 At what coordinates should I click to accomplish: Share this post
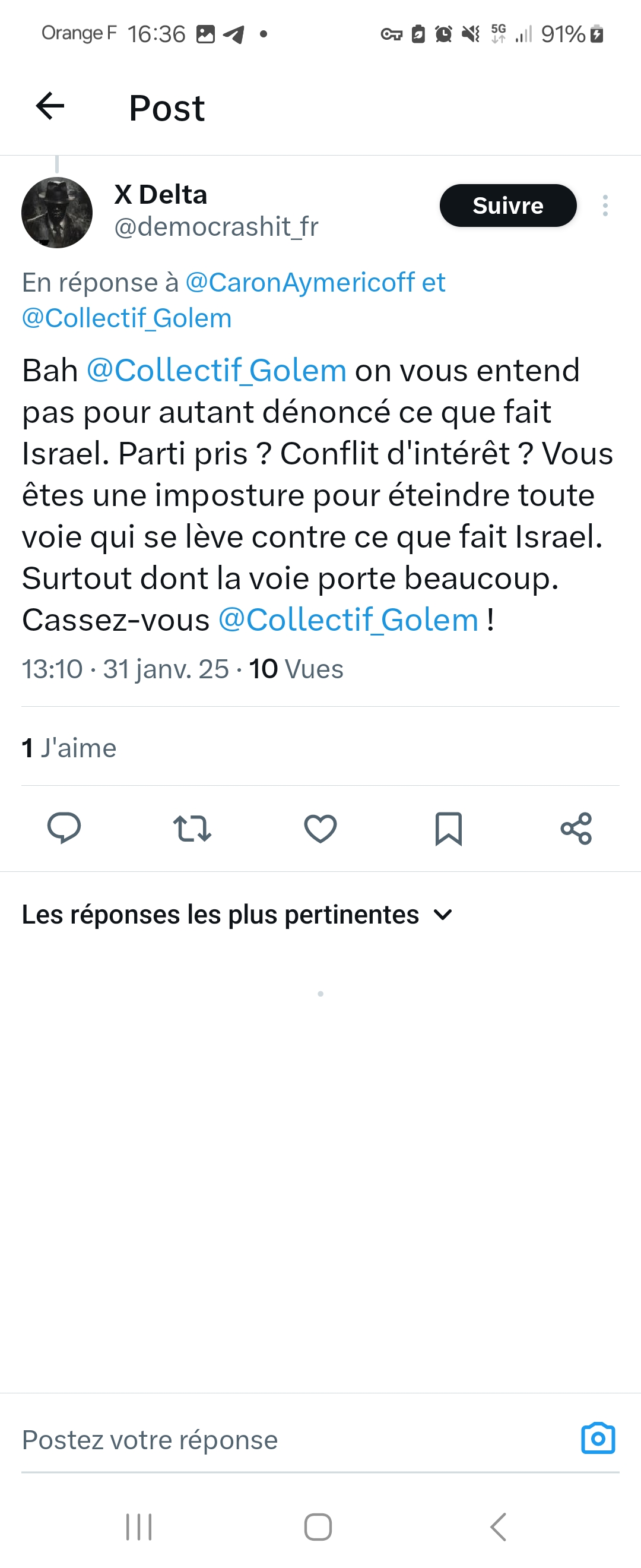click(576, 828)
